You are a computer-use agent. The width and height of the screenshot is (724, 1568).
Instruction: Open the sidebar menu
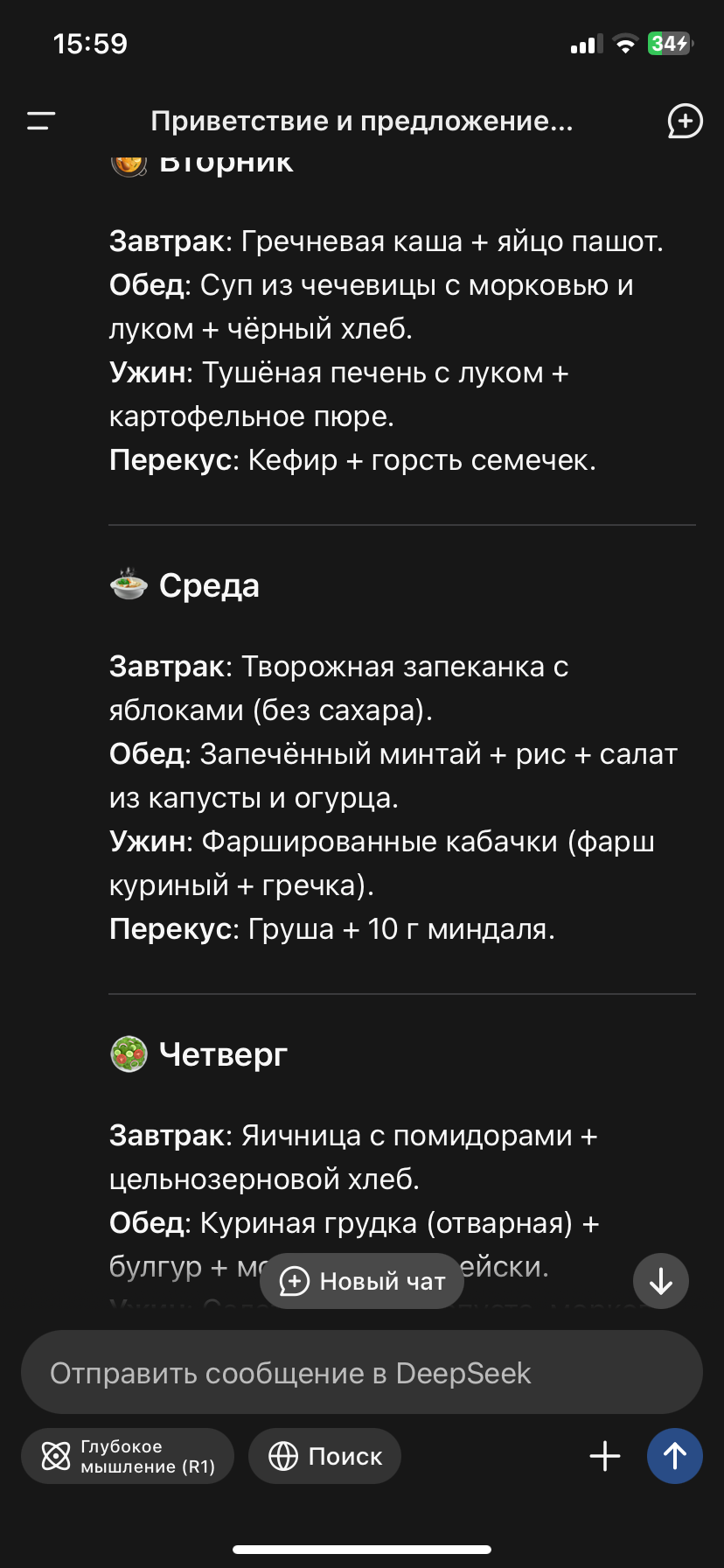coord(41,121)
